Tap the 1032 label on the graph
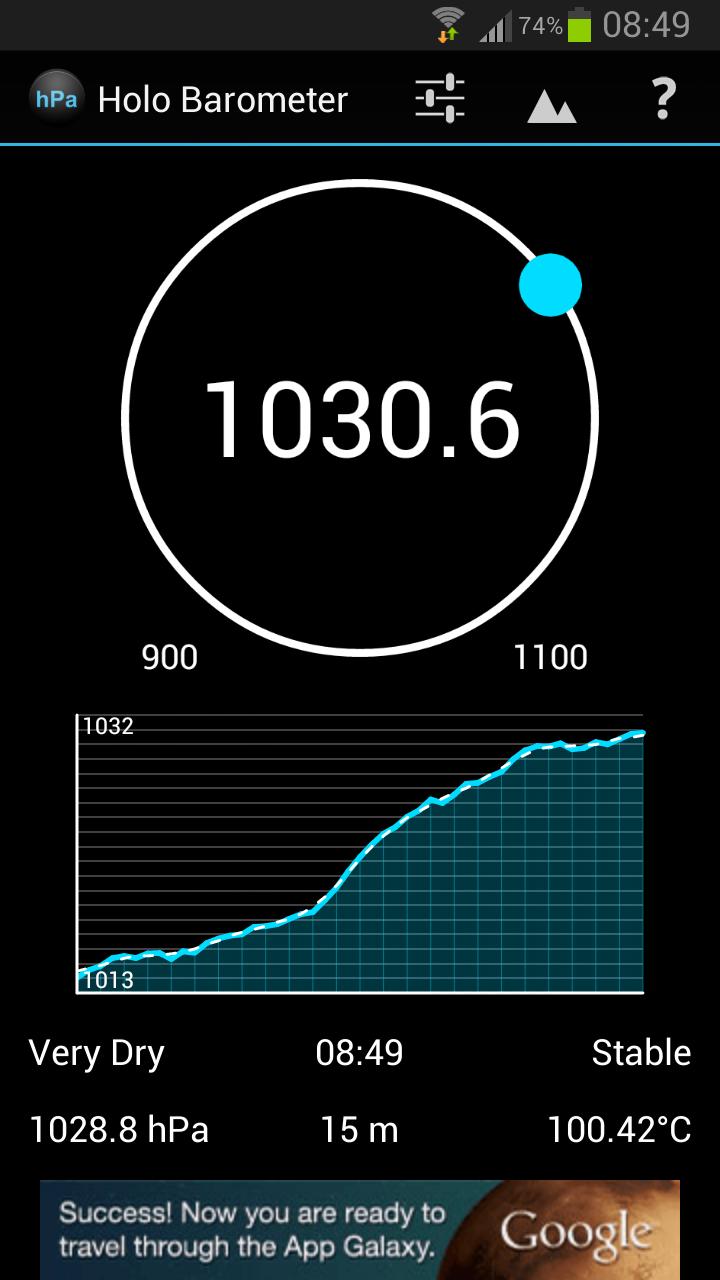Image resolution: width=720 pixels, height=1280 pixels. [x=109, y=727]
